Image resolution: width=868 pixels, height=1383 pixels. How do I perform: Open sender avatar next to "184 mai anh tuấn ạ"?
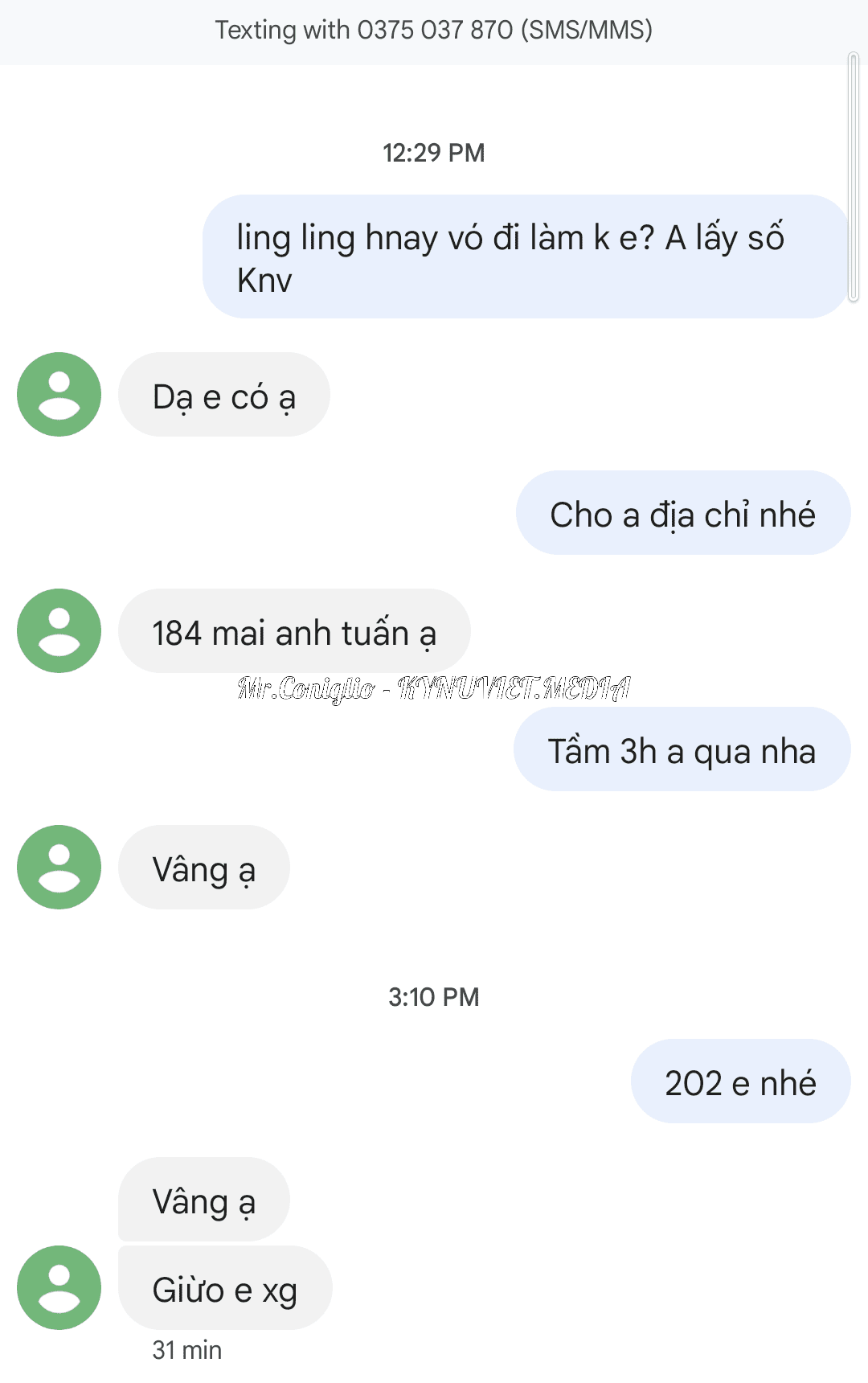[x=59, y=631]
